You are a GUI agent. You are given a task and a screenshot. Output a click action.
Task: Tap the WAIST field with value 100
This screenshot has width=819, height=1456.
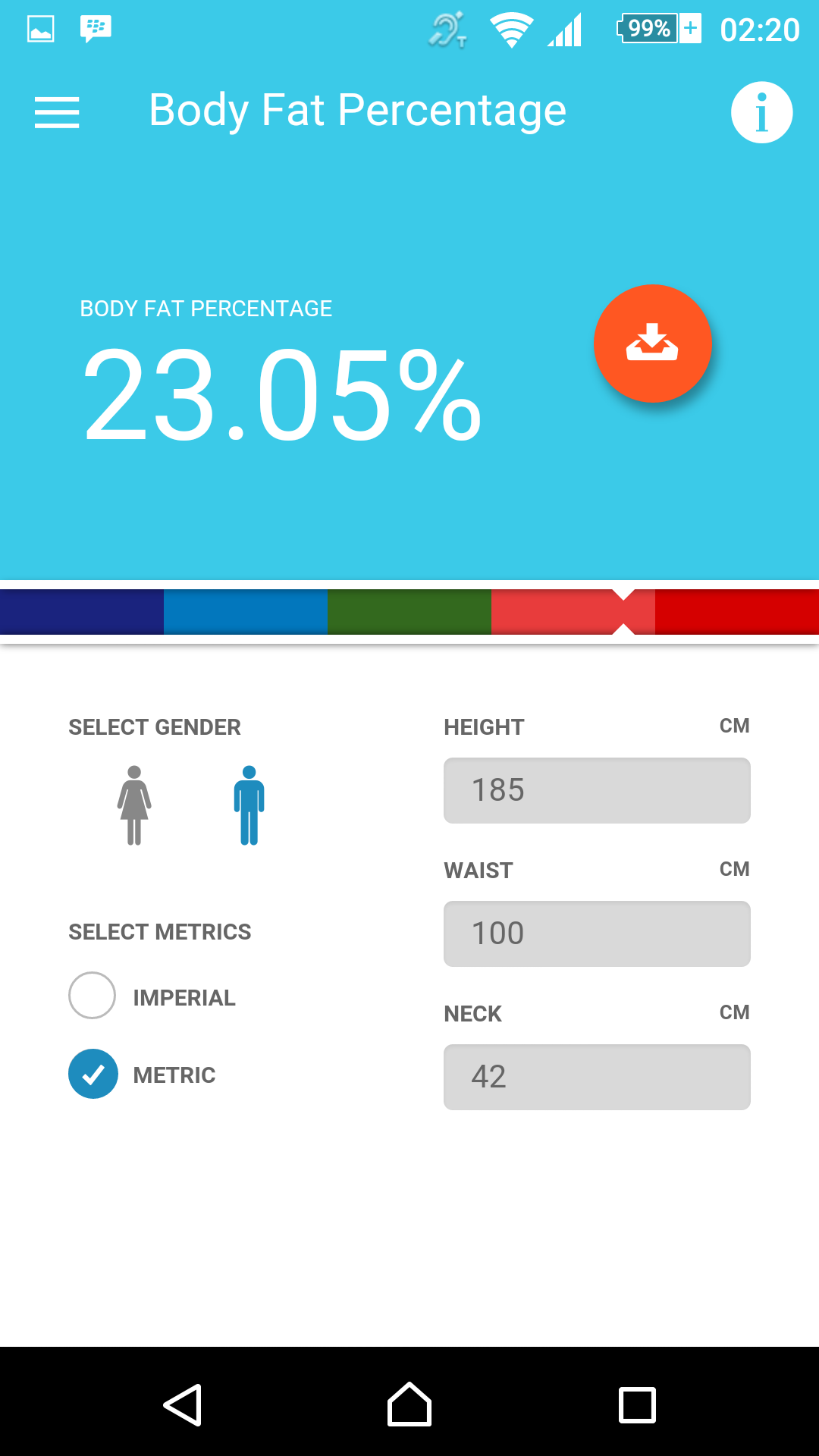(x=597, y=934)
